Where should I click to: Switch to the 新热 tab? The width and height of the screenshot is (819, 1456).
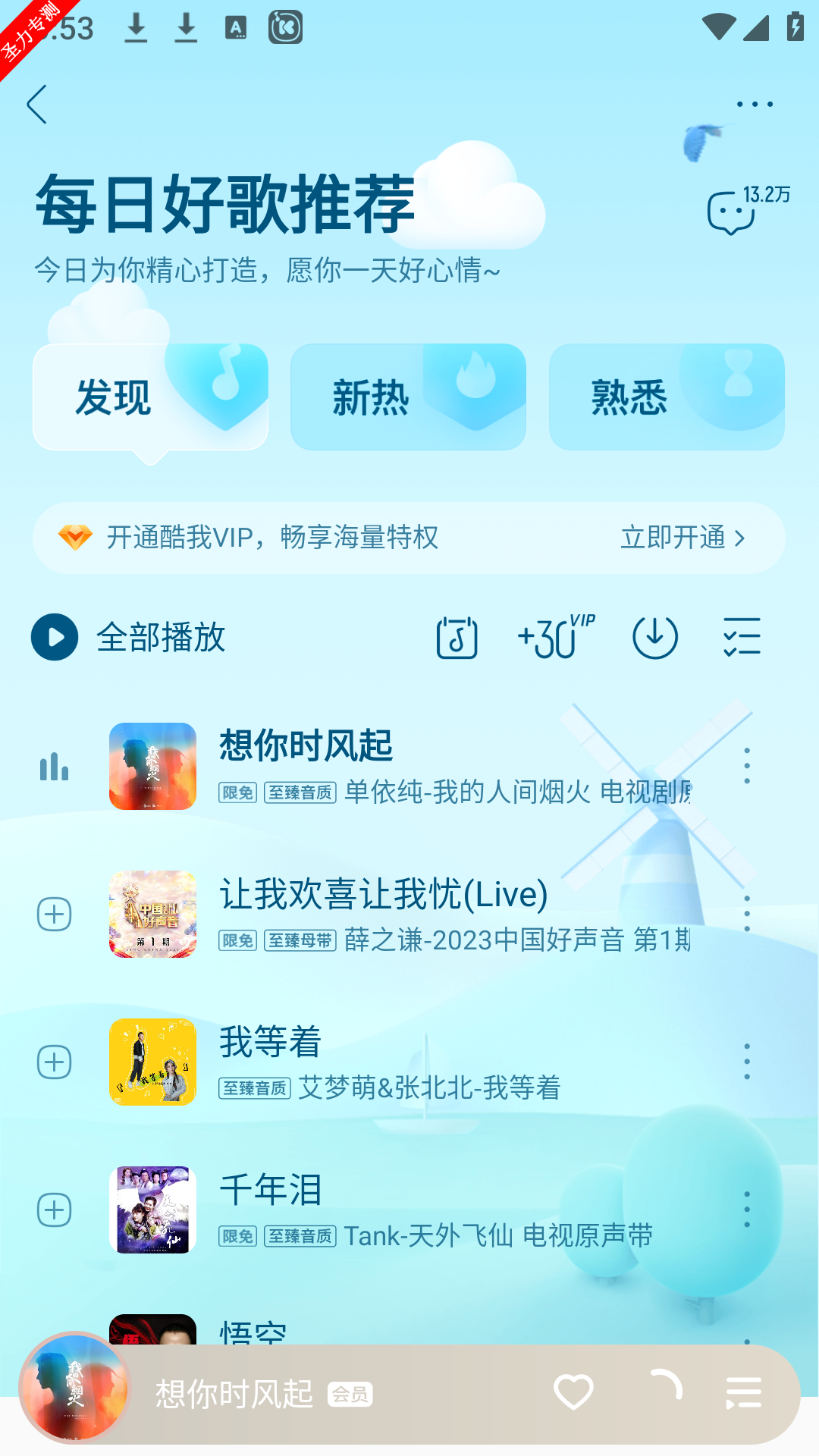tap(408, 397)
